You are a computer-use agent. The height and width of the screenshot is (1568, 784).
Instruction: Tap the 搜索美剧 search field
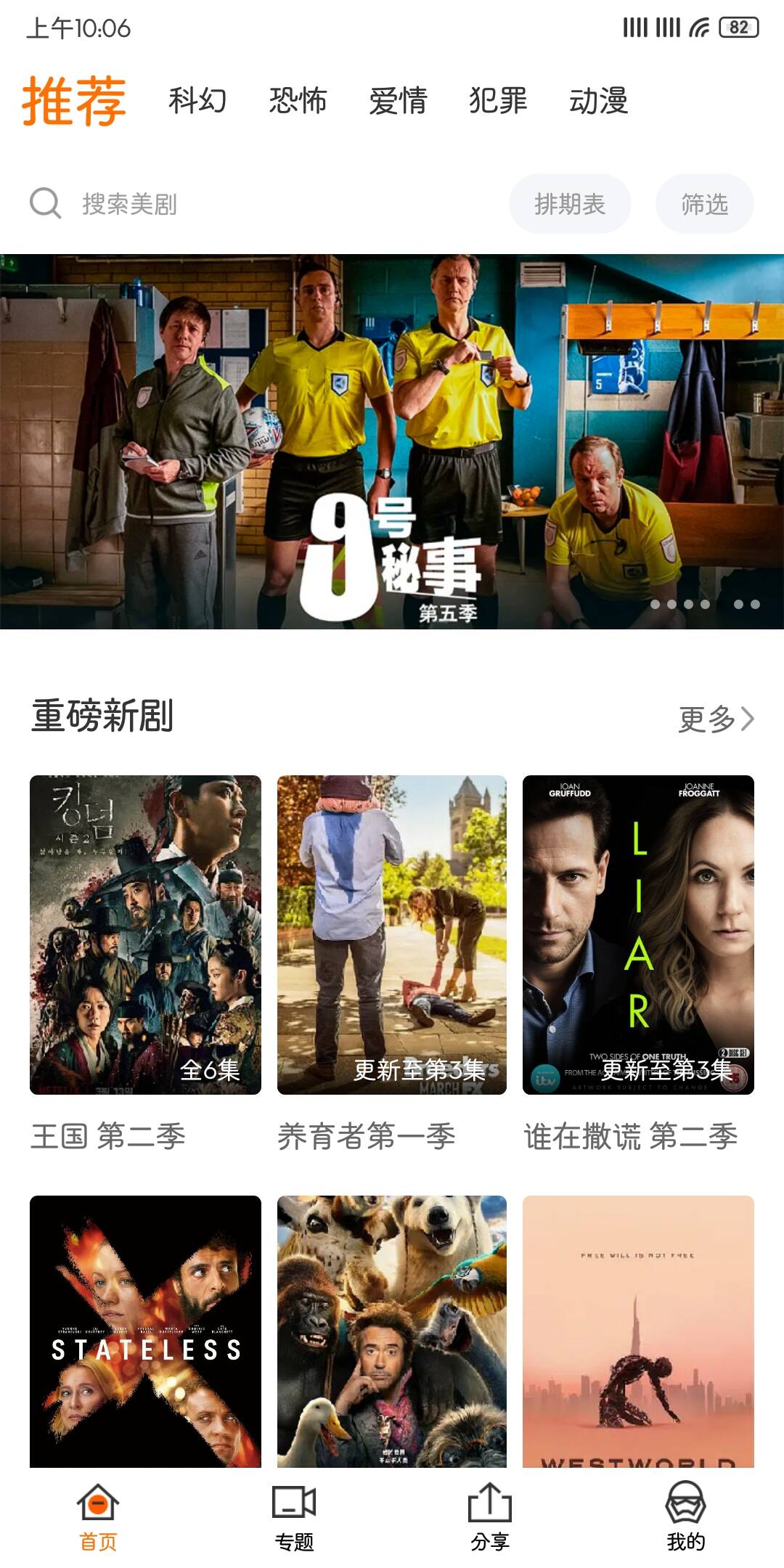pyautogui.click(x=261, y=204)
